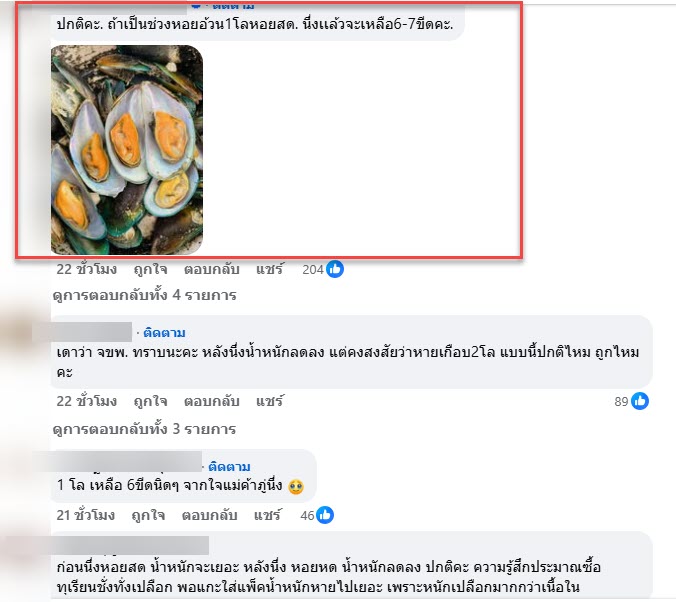View the 204 reactions on the mussel comment
This screenshot has height=602, width=676.
(323, 269)
